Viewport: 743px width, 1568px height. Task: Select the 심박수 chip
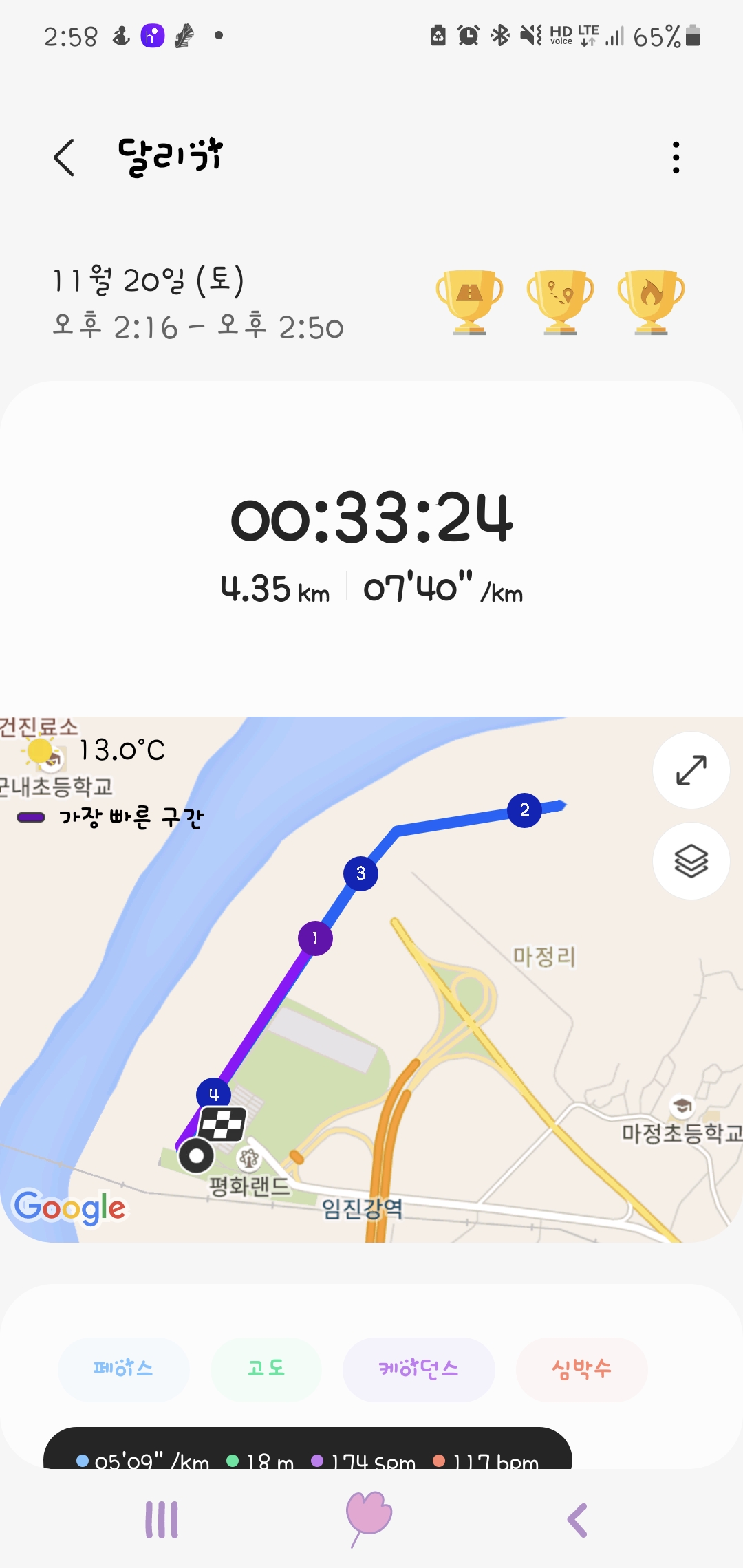click(581, 1369)
